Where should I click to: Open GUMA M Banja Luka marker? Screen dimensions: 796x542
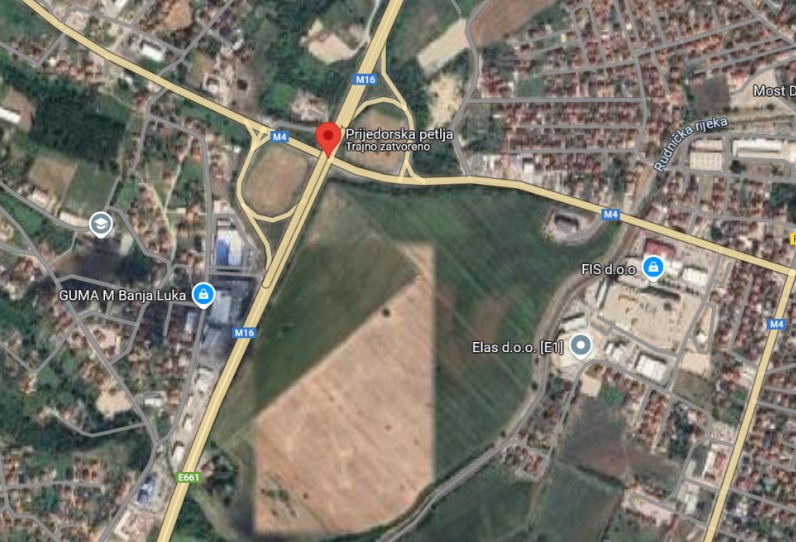click(203, 294)
